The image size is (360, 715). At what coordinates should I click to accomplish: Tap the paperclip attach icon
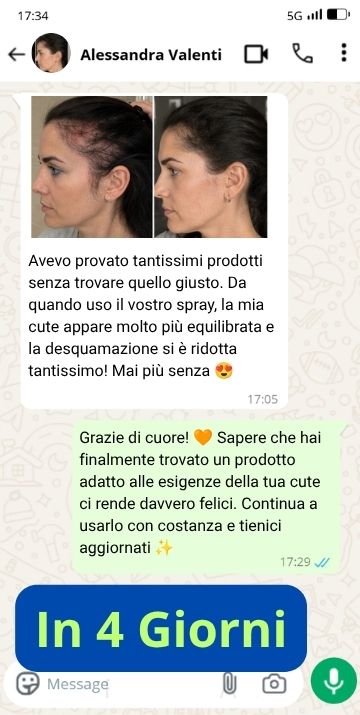(229, 684)
